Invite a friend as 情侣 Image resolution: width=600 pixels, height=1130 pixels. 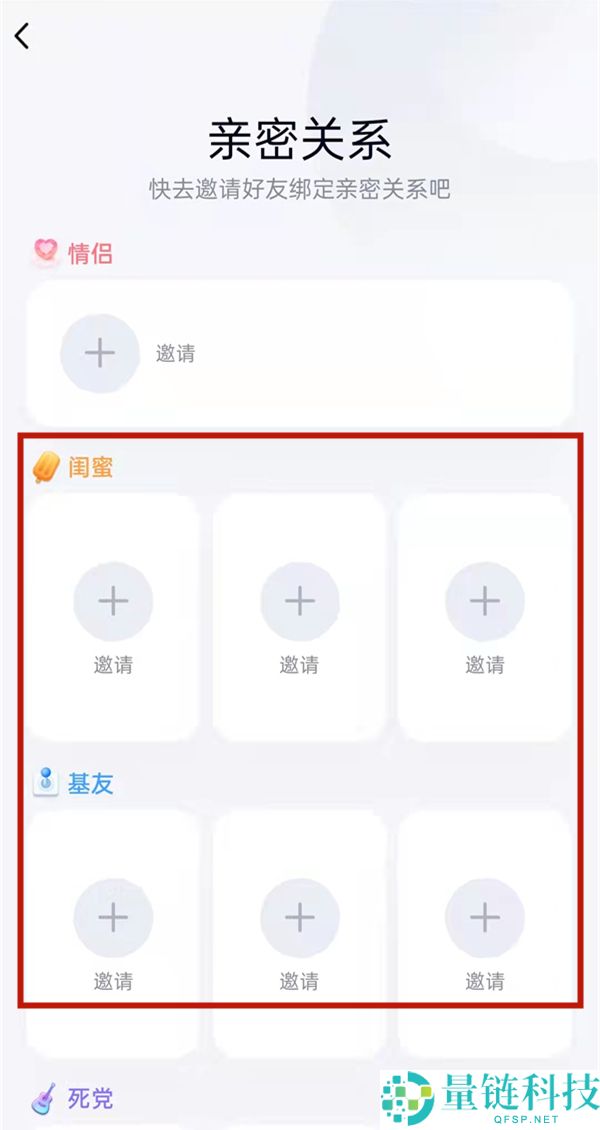(x=100, y=353)
